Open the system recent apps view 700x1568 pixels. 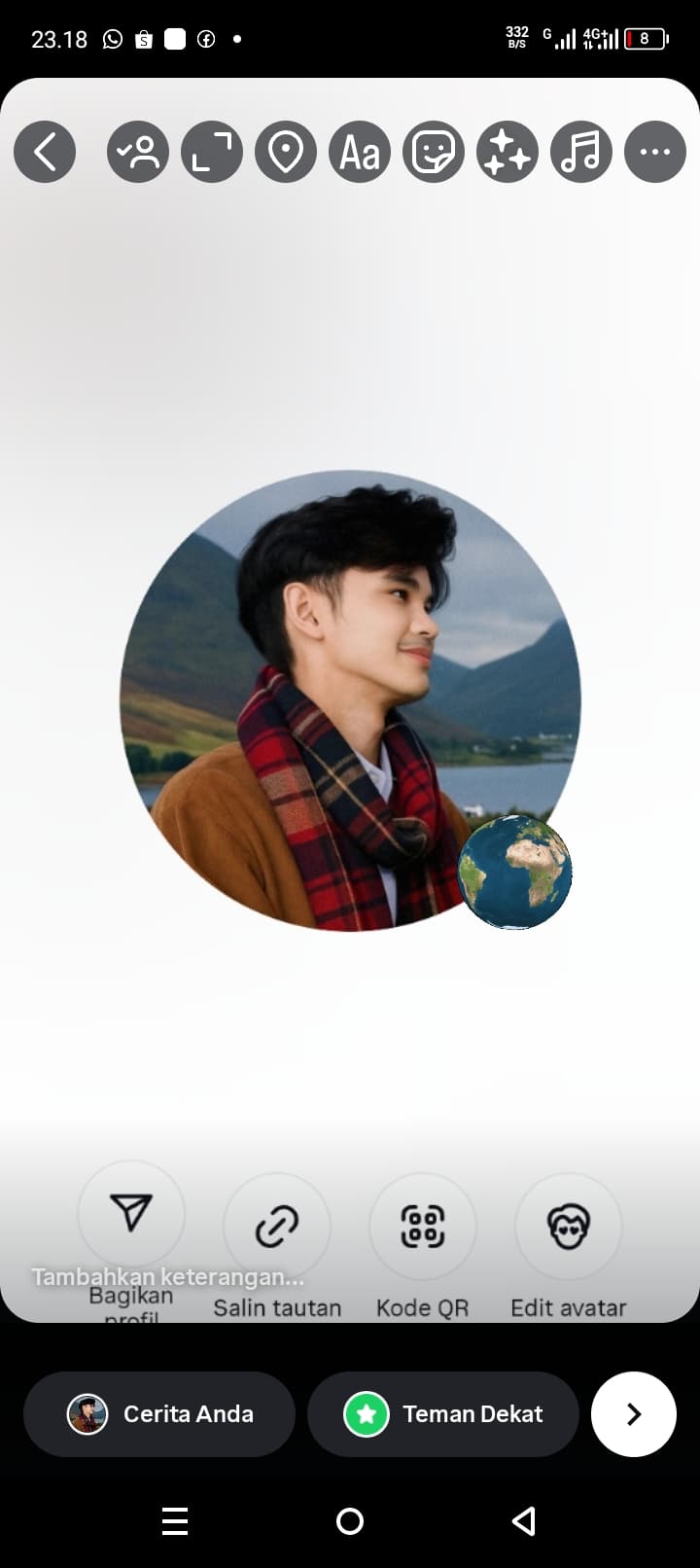175,1521
